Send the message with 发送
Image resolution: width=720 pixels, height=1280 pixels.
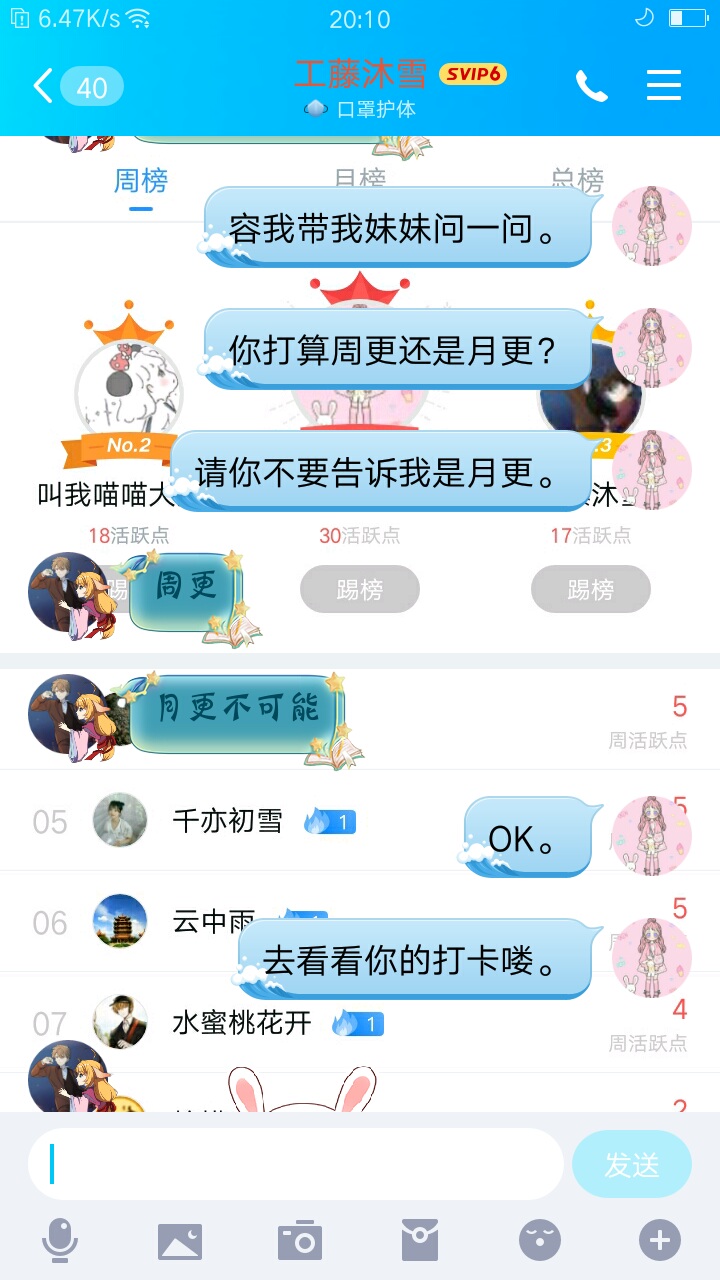[631, 1164]
